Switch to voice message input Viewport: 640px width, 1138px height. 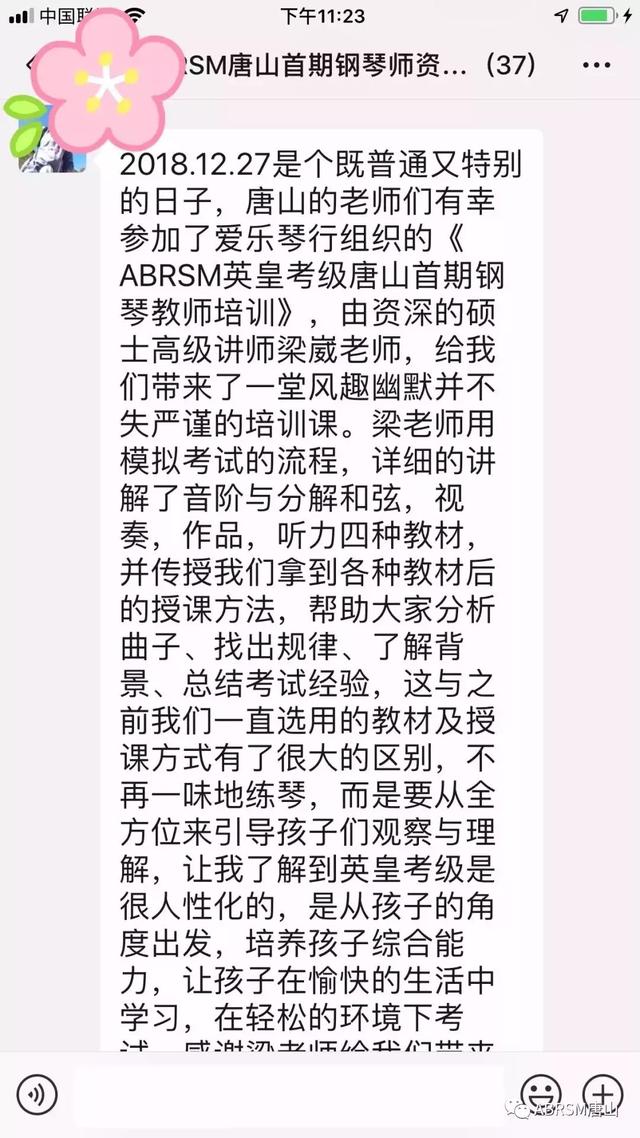(x=37, y=1095)
